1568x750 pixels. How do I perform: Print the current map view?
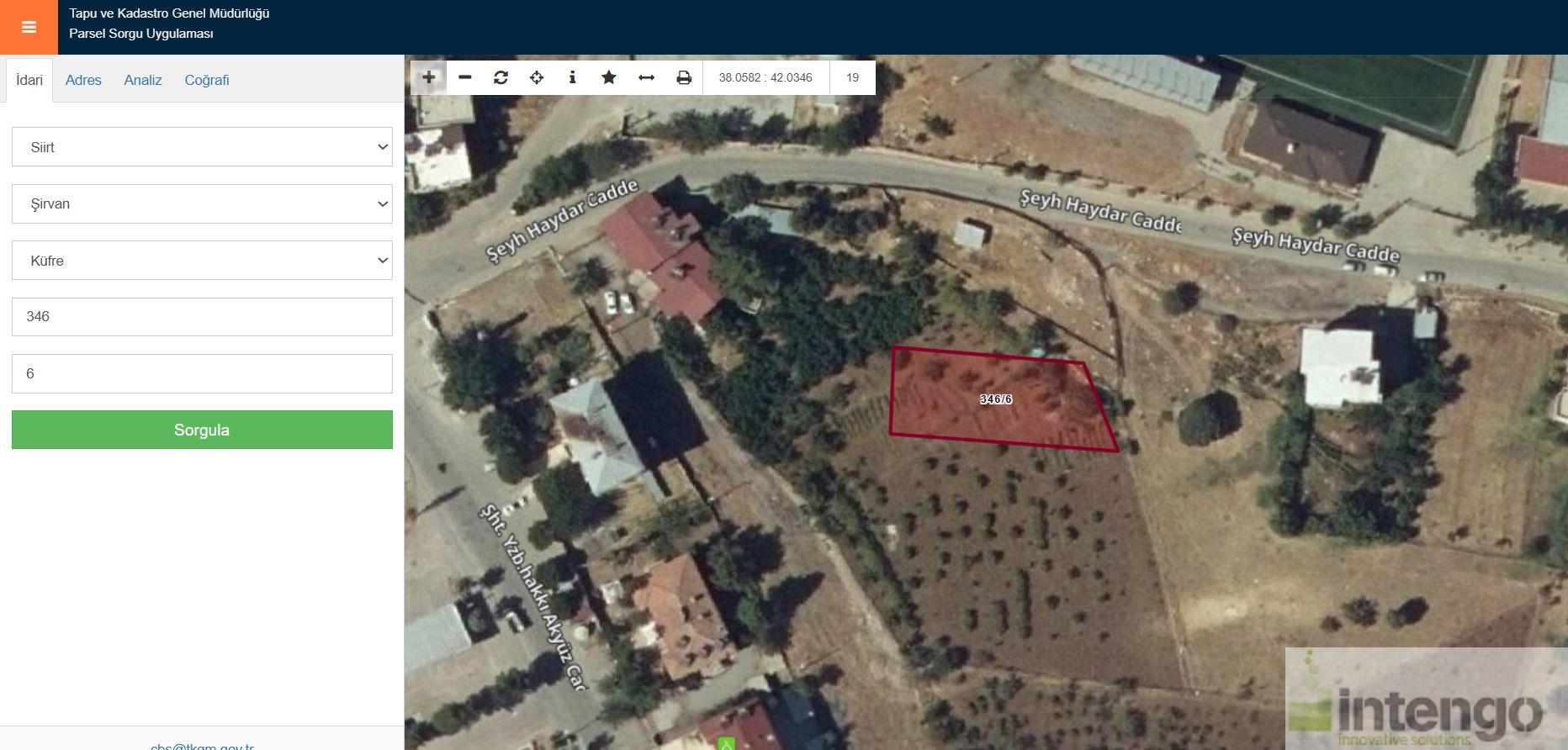pyautogui.click(x=684, y=77)
